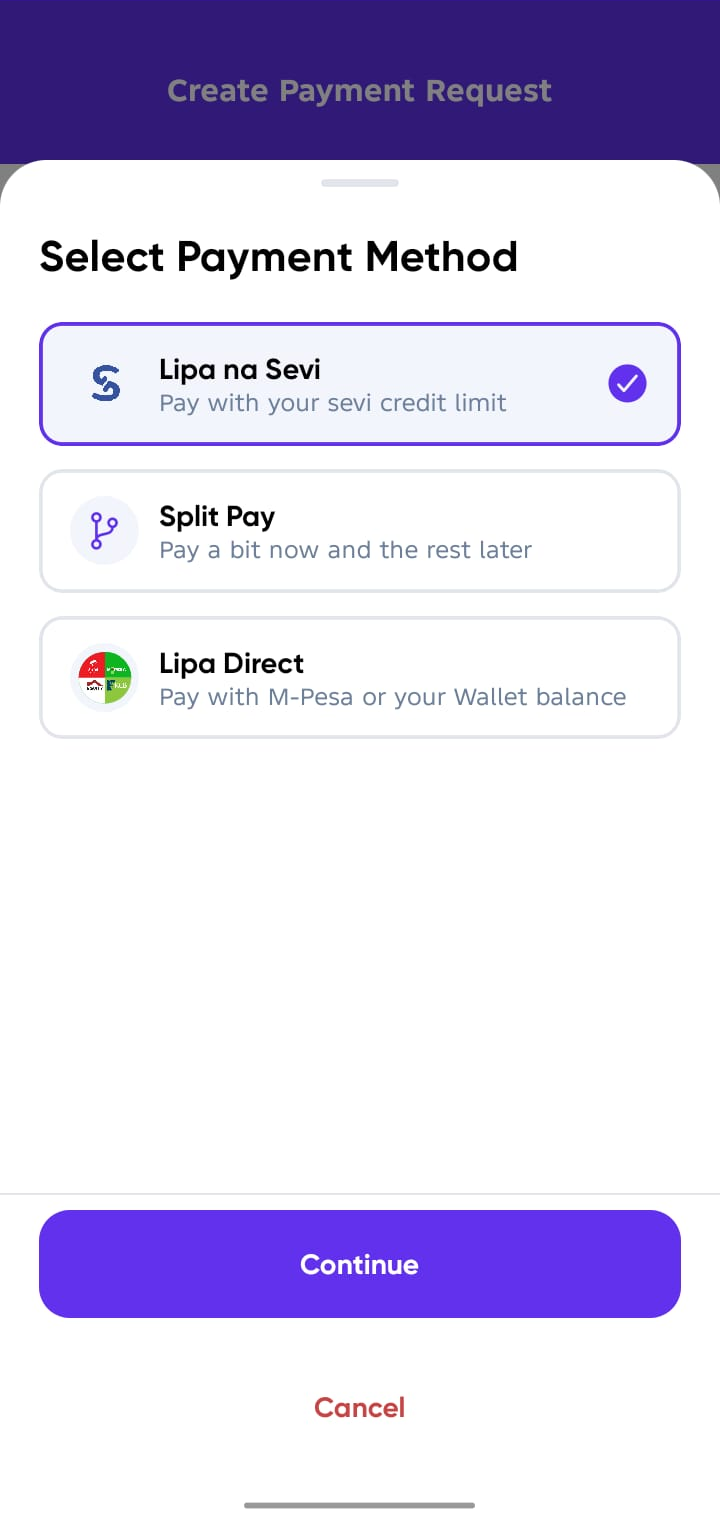The width and height of the screenshot is (720, 1520).
Task: Select the Lipa na Sevi option card
Action: (360, 383)
